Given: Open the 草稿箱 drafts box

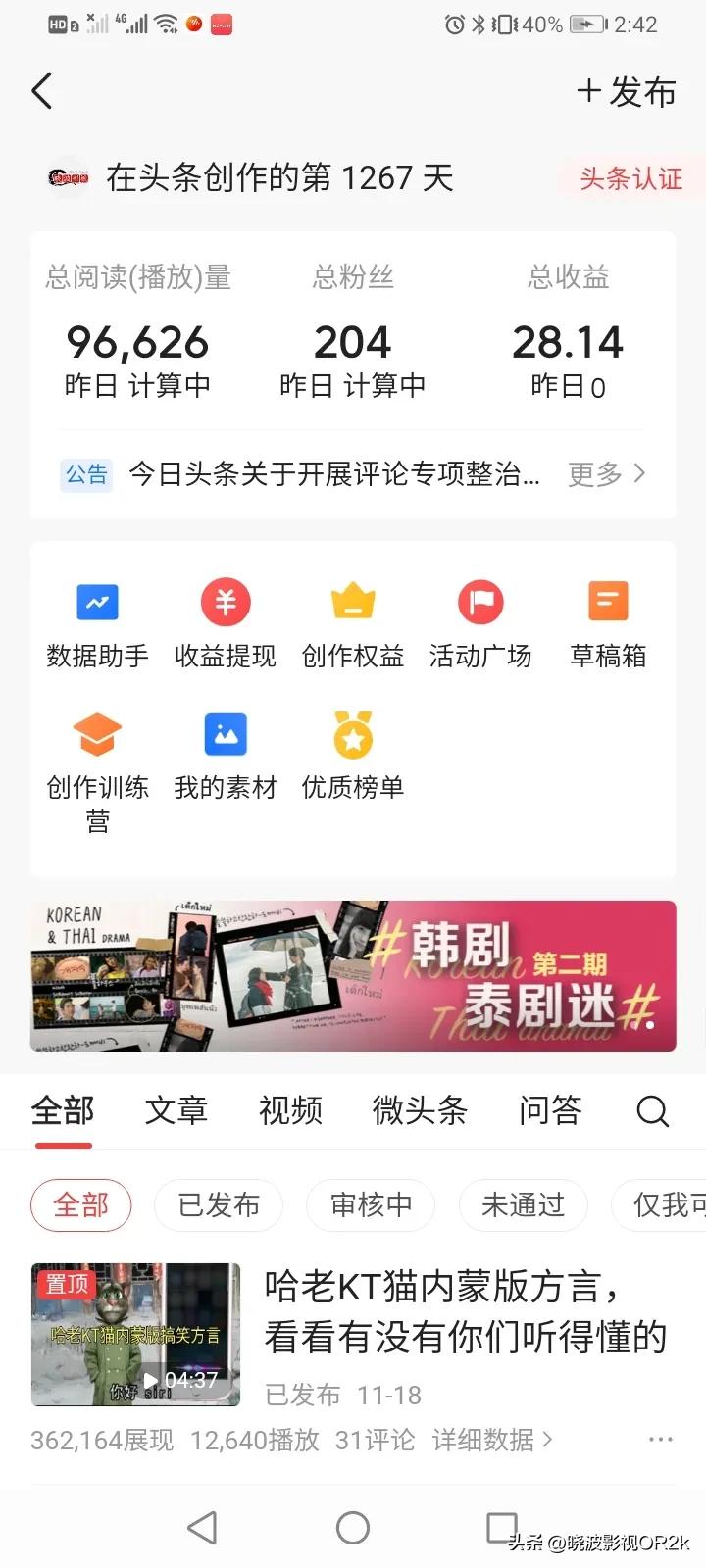Looking at the screenshot, I should coord(607,622).
